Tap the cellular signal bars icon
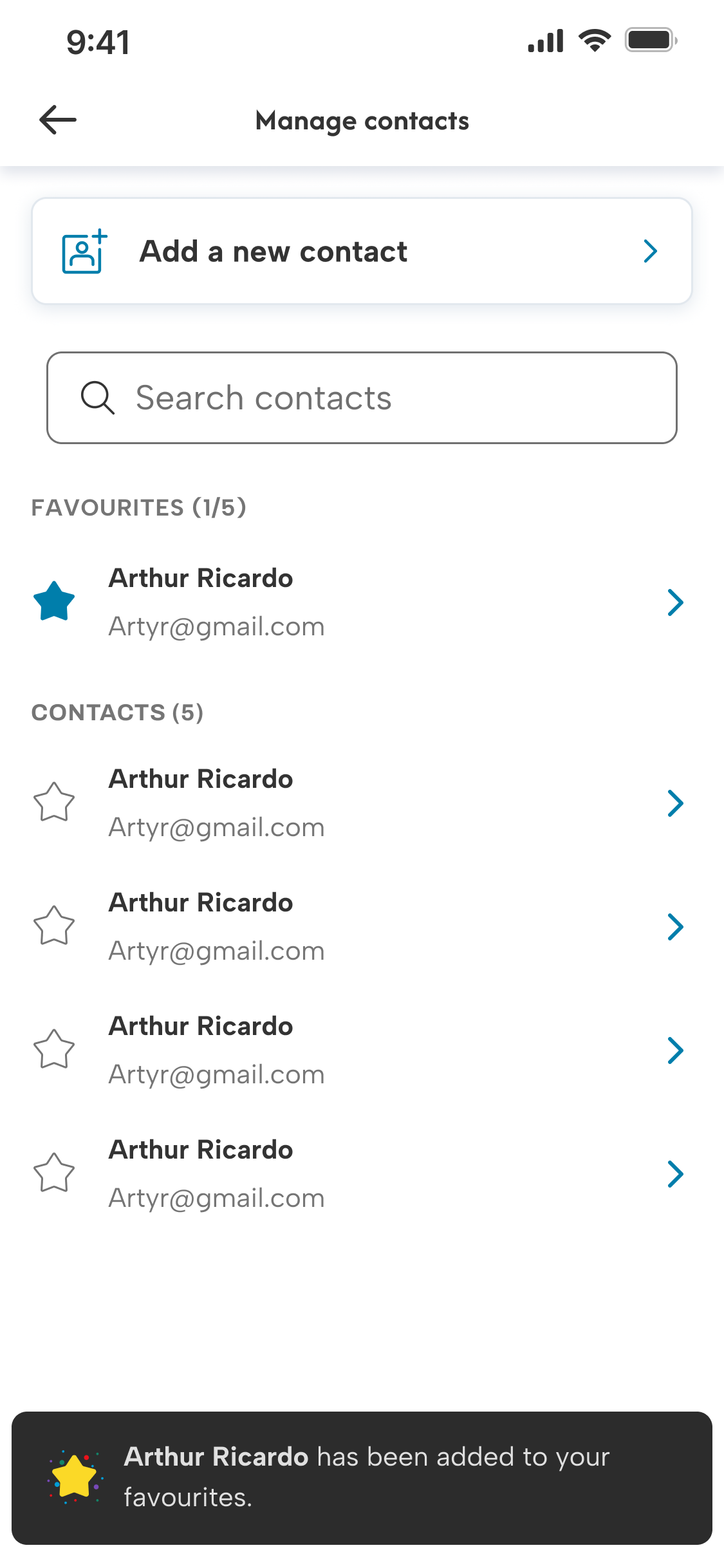The height and width of the screenshot is (1568, 724). pos(545,40)
